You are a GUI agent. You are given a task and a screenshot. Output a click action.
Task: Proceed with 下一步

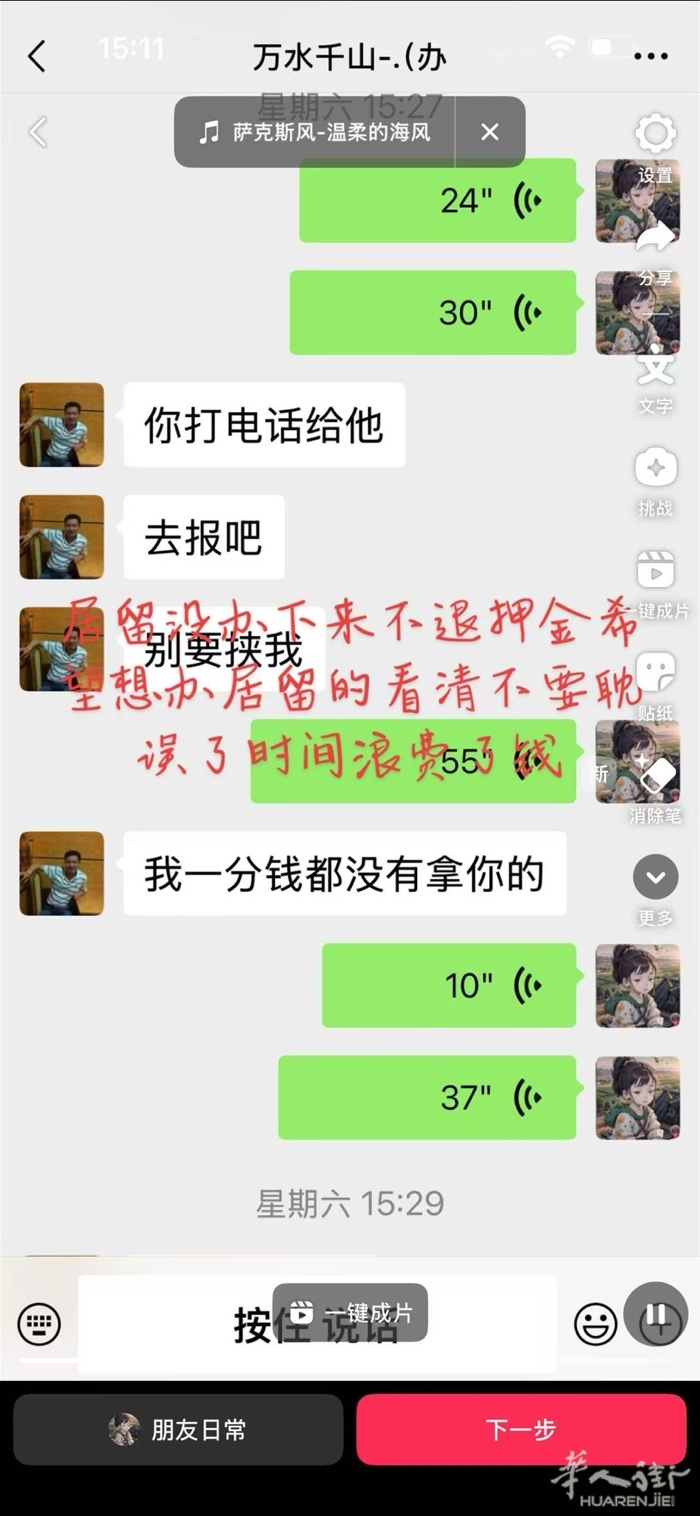pos(521,1430)
